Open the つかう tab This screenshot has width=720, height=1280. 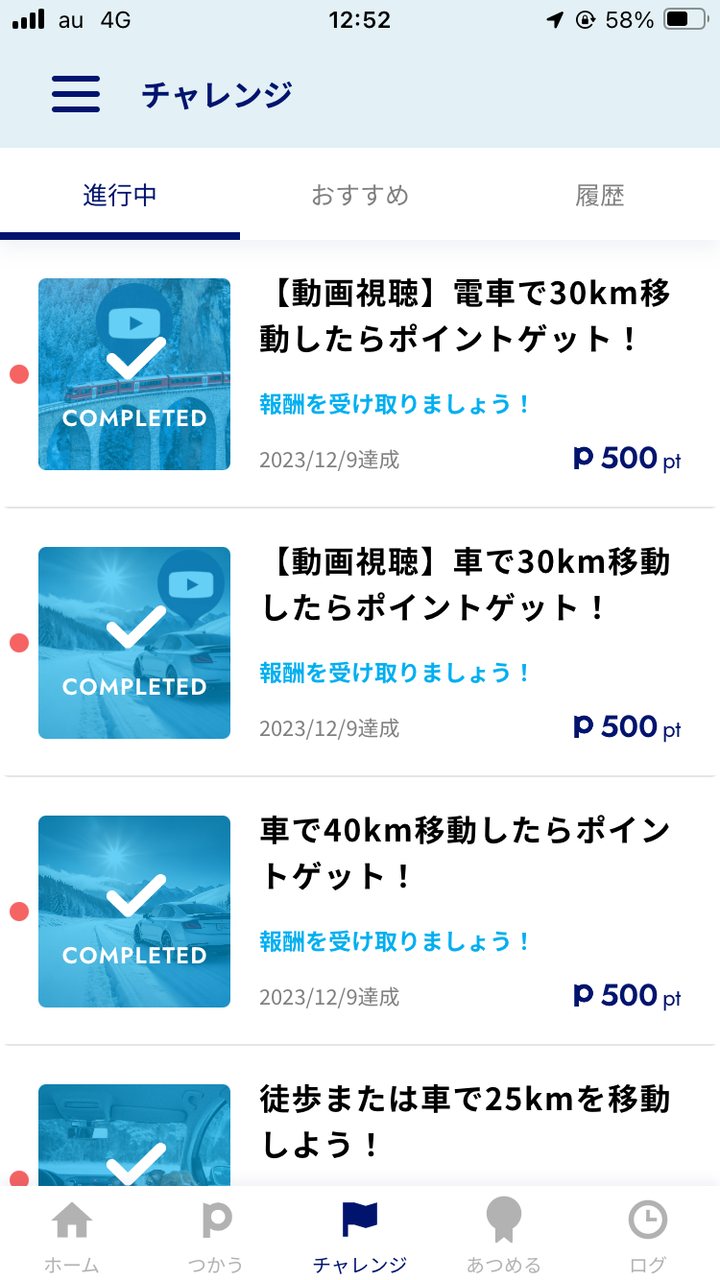tap(216, 1236)
